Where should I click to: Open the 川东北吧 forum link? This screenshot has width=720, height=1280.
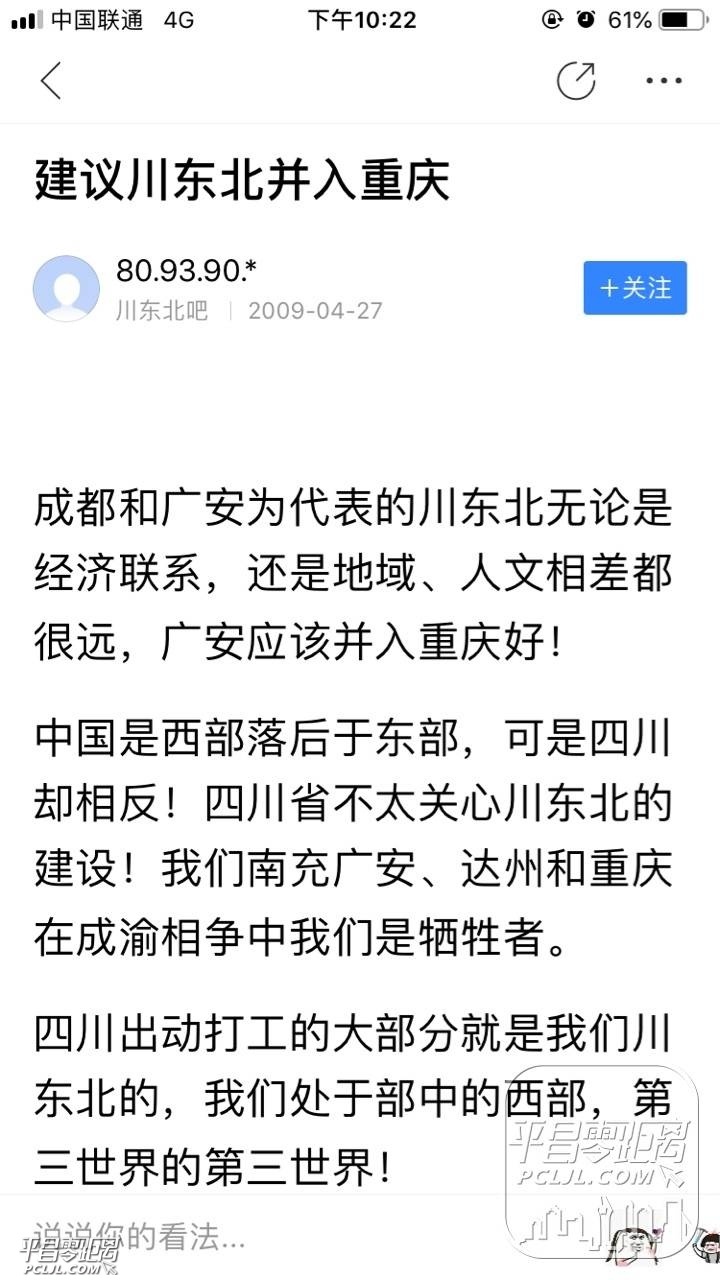tap(162, 310)
